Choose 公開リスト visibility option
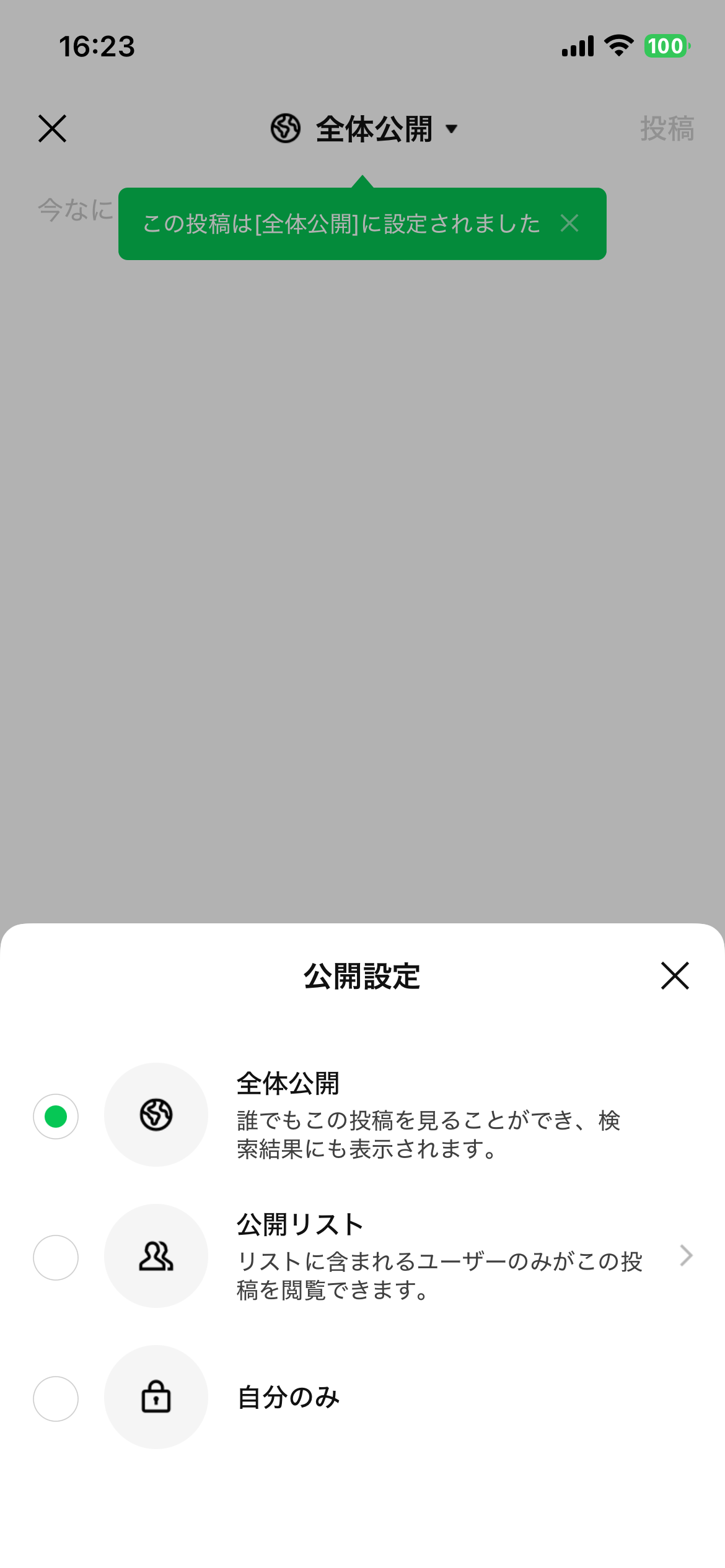 coord(56,1257)
